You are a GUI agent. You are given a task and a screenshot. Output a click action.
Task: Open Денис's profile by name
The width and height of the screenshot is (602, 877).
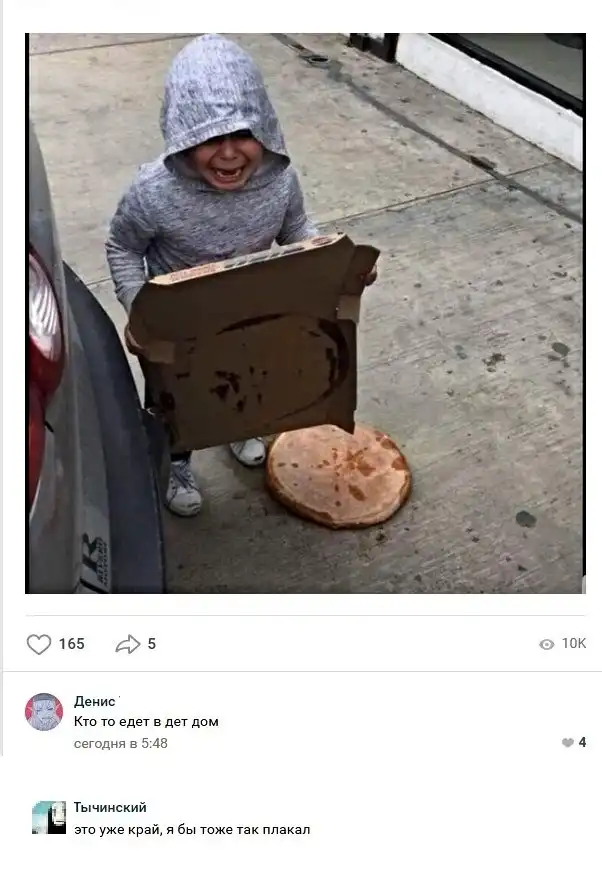[x=95, y=701]
